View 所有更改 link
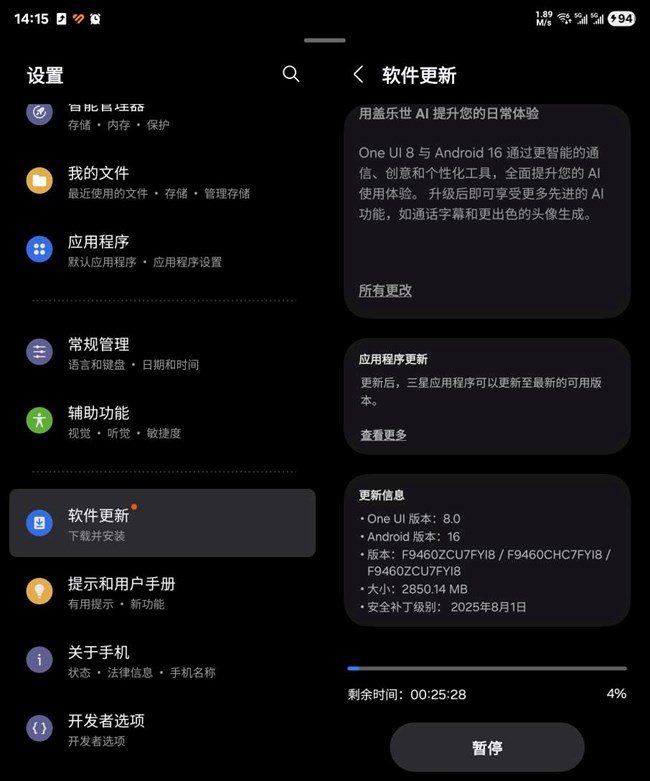 (385, 290)
